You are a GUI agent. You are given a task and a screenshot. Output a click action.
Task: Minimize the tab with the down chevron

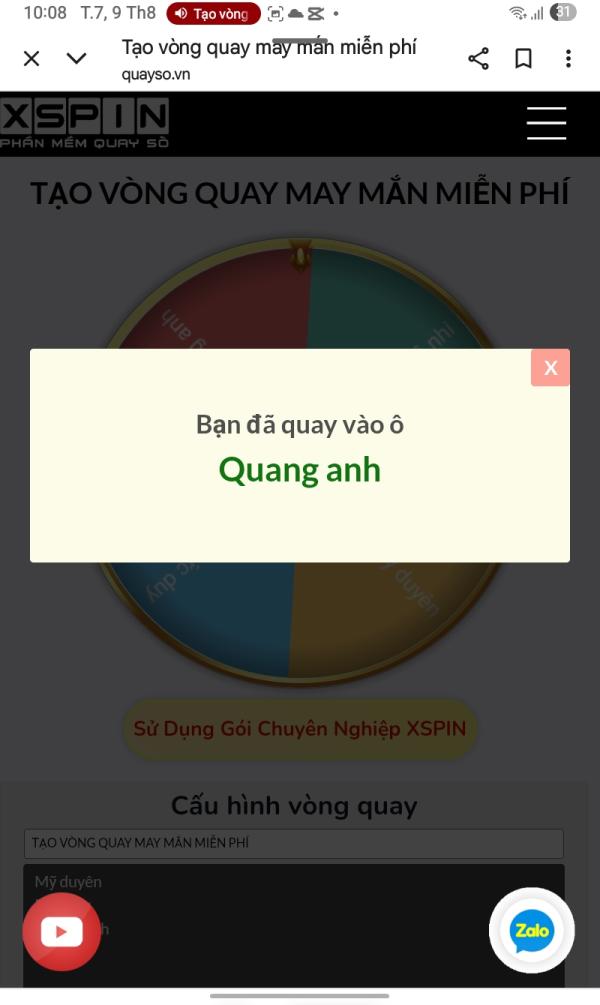(x=76, y=59)
